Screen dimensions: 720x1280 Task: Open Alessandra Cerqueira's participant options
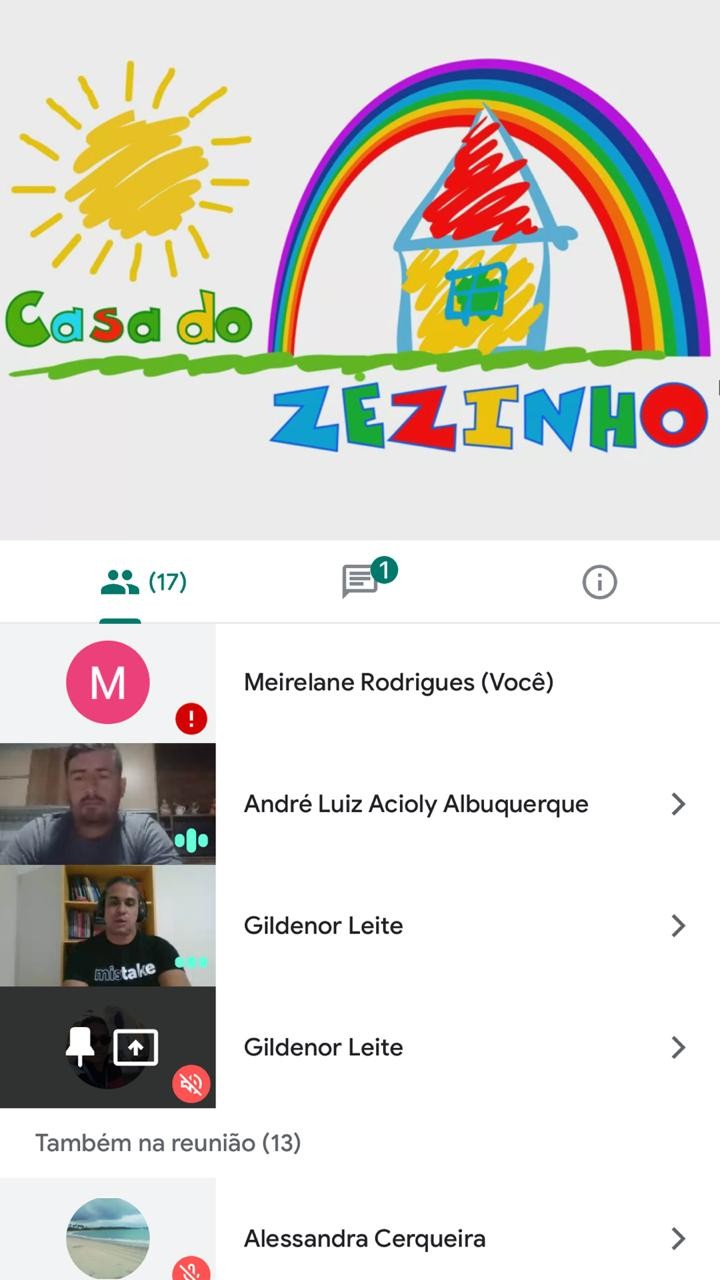point(678,1239)
